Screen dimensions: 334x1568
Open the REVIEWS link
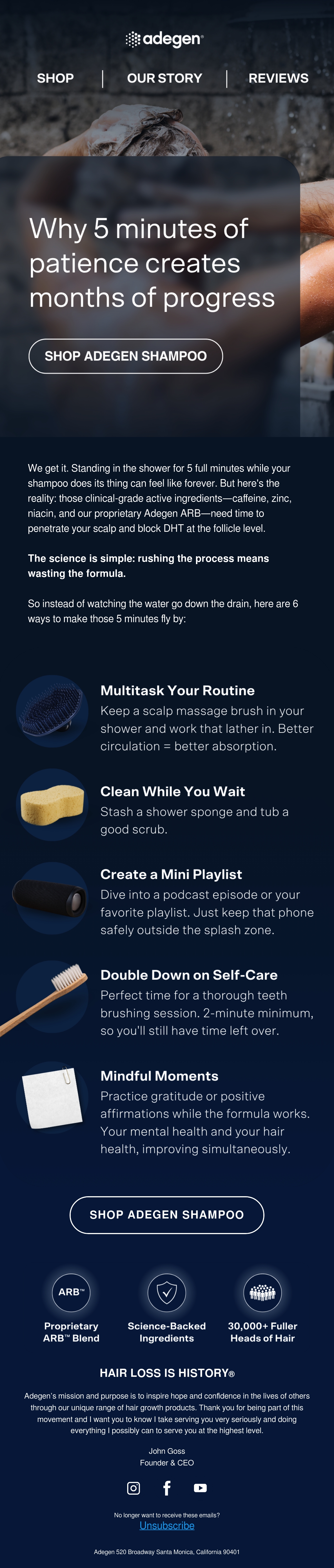(278, 78)
